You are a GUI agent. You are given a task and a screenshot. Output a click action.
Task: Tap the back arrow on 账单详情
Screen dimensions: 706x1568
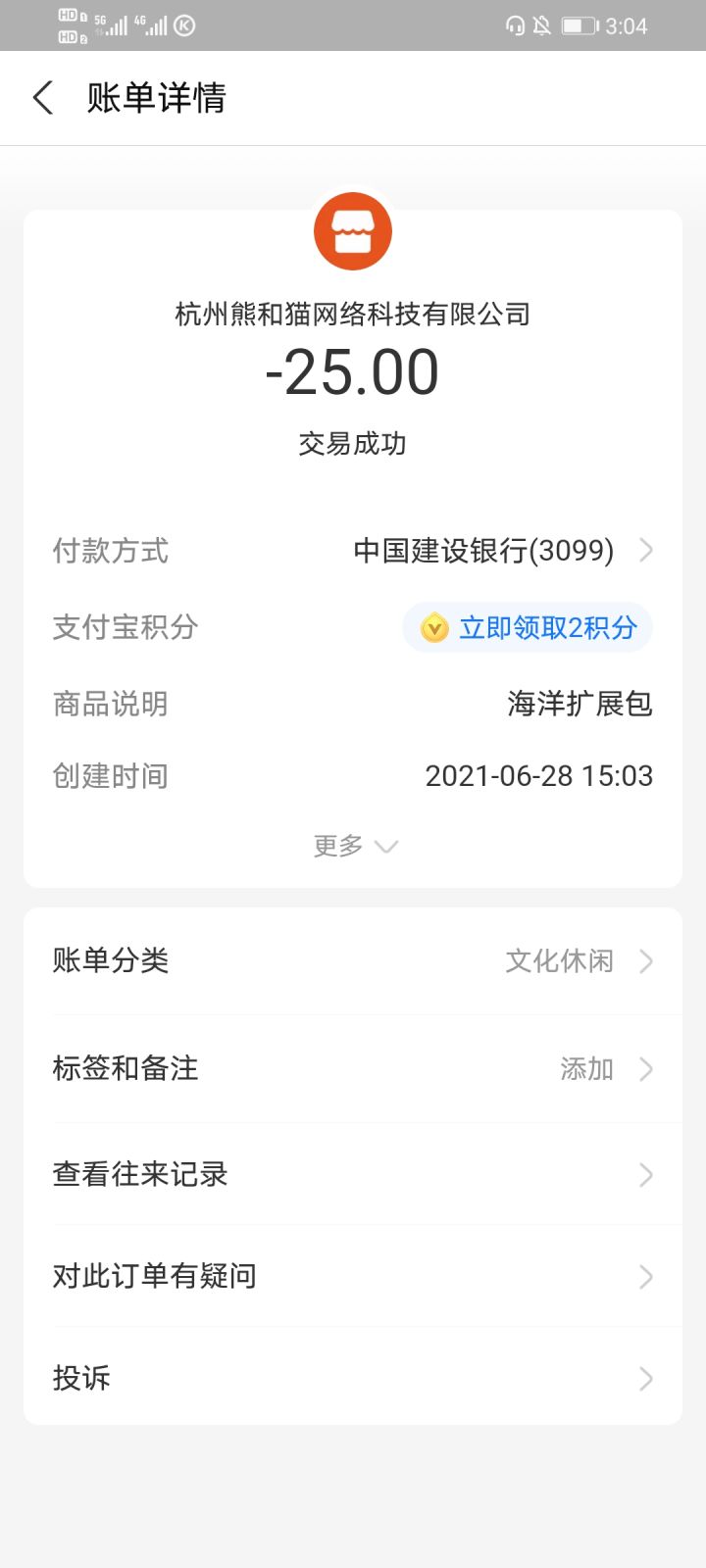tap(41, 98)
